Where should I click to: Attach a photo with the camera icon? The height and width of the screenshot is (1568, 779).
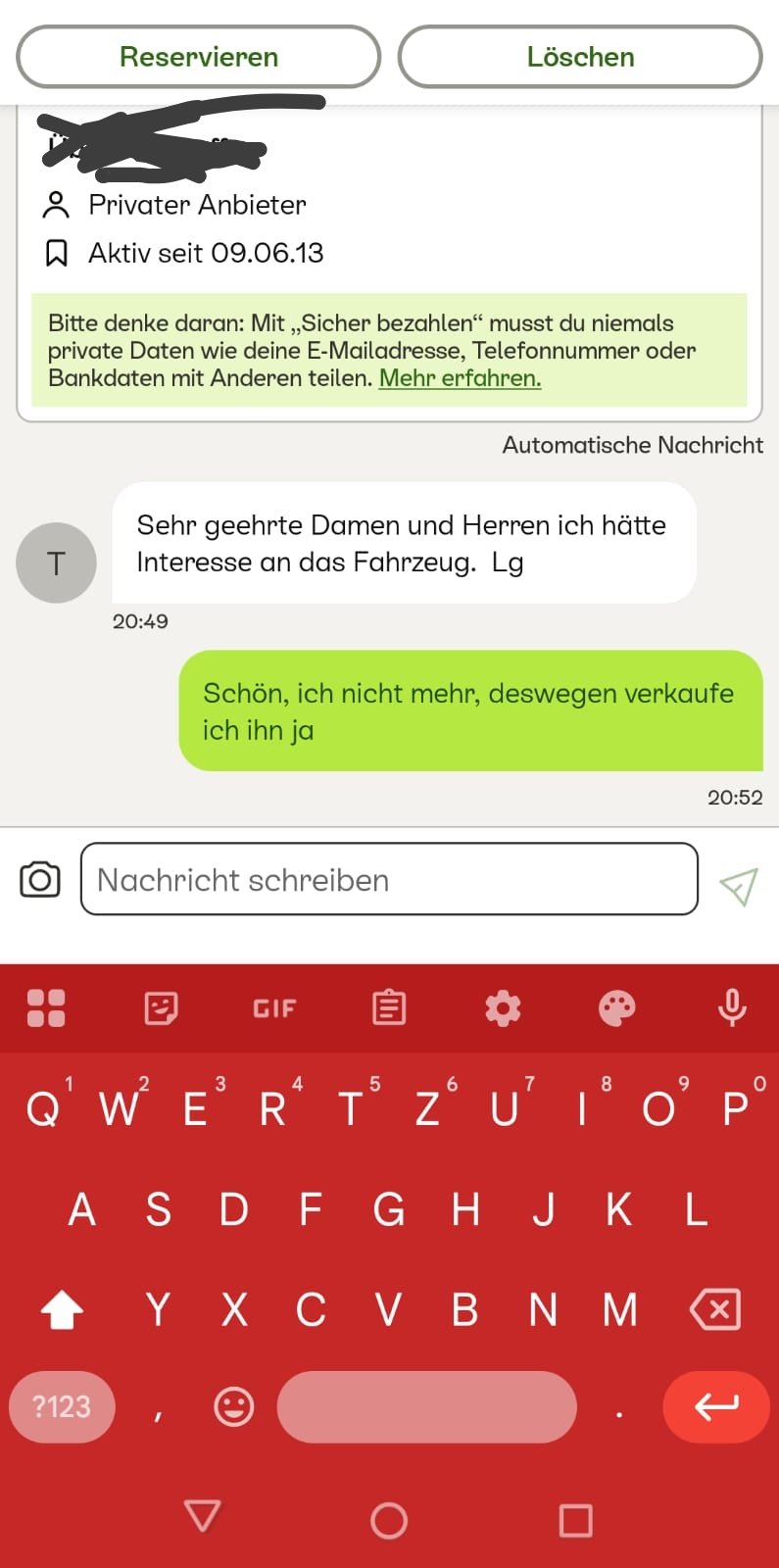(40, 879)
